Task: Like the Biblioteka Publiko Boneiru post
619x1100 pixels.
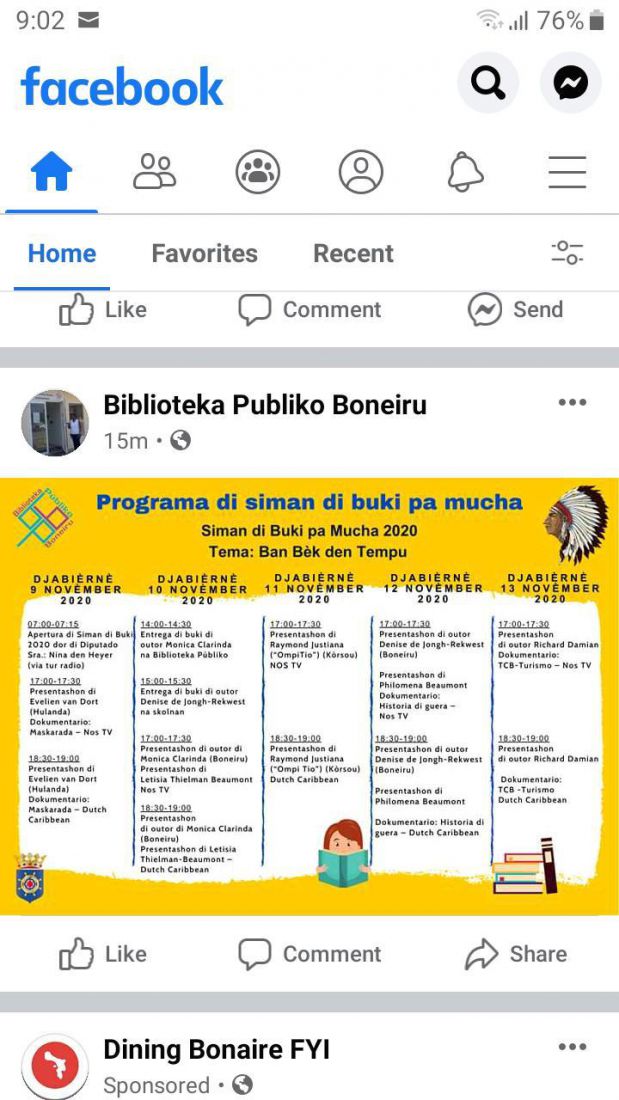Action: coord(103,954)
